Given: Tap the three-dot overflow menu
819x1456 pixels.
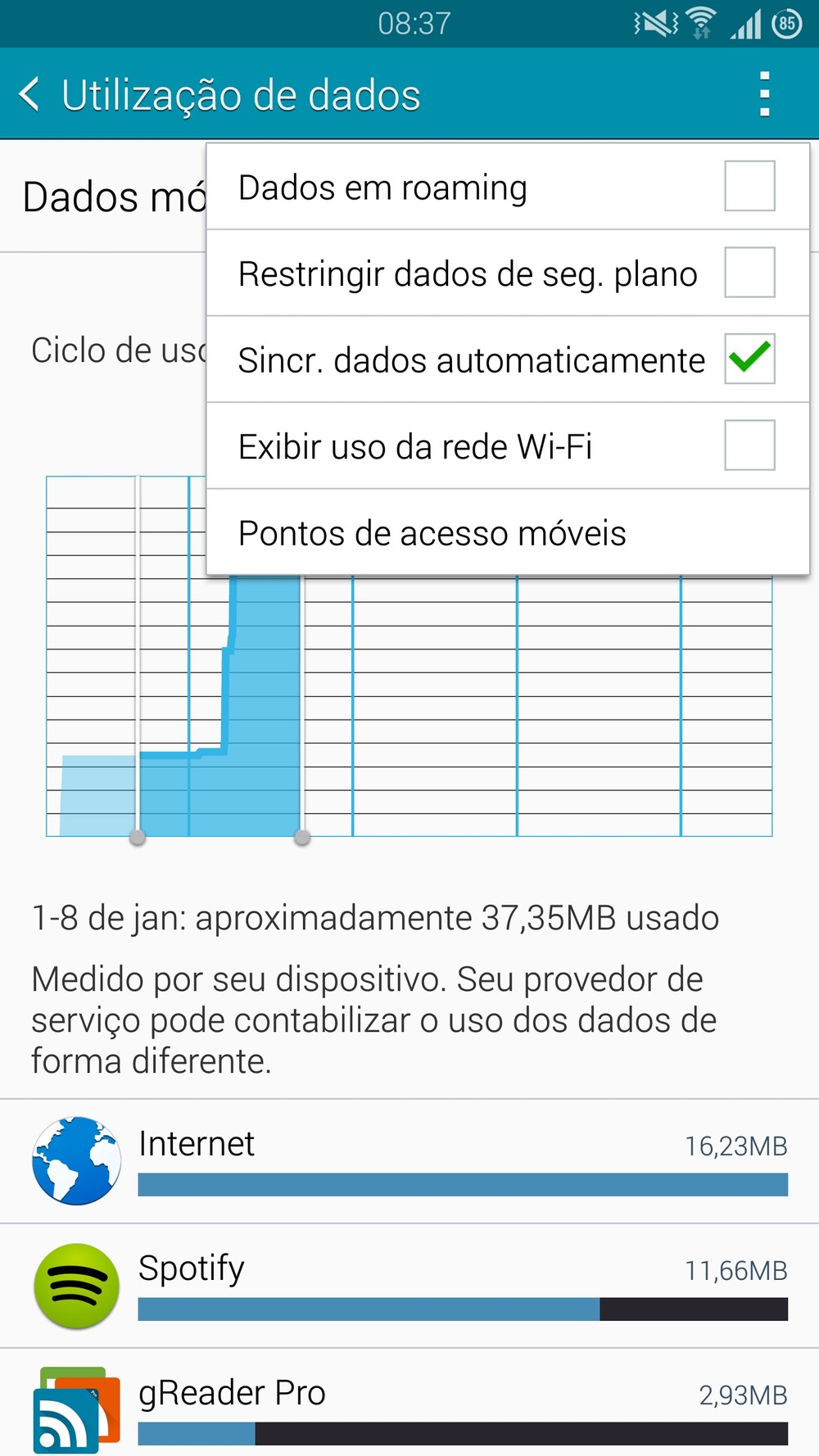Looking at the screenshot, I should point(764,94).
